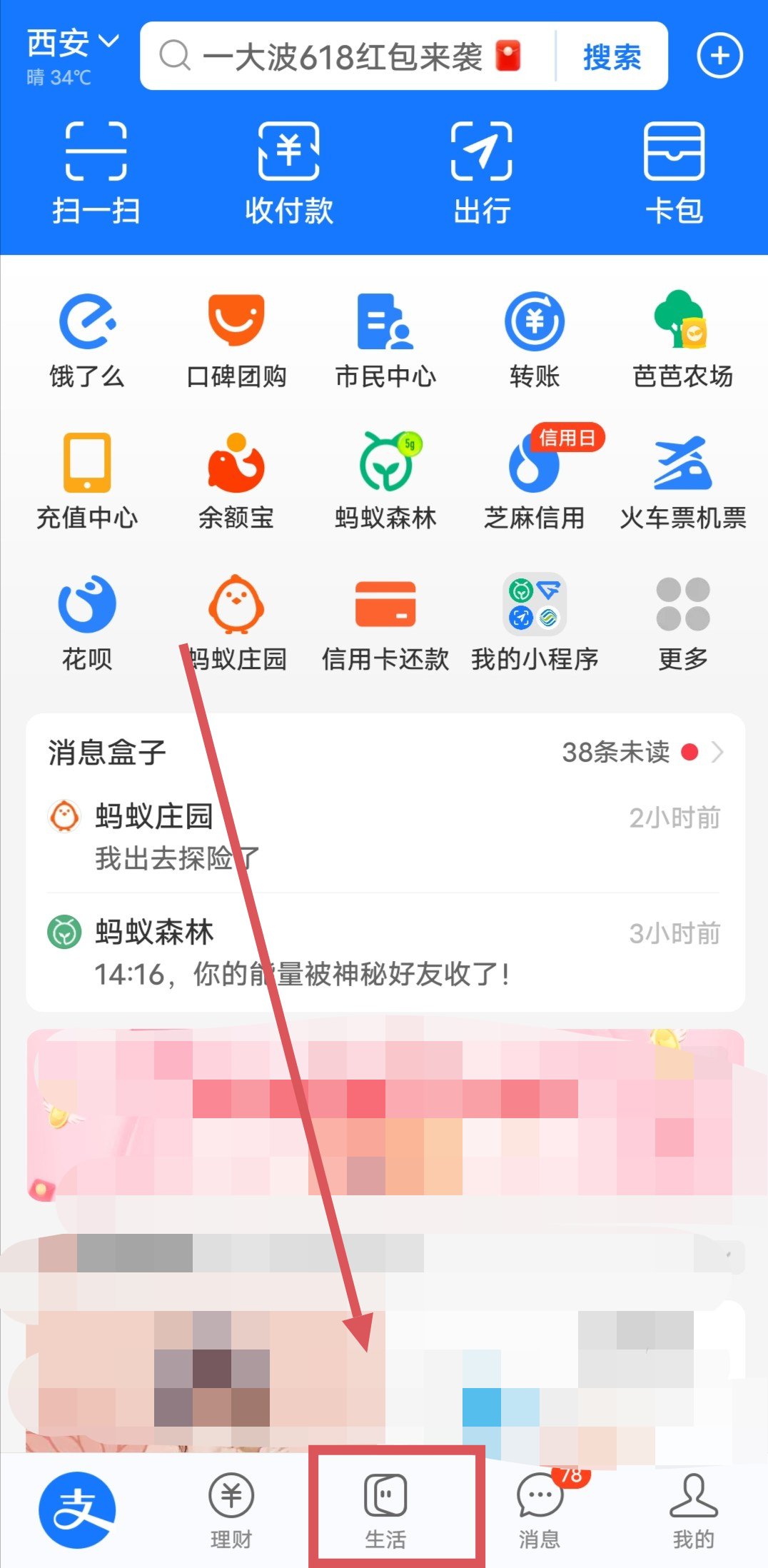Image resolution: width=768 pixels, height=1568 pixels.
Task: Check 芝麻信用 credit score
Action: (534, 481)
